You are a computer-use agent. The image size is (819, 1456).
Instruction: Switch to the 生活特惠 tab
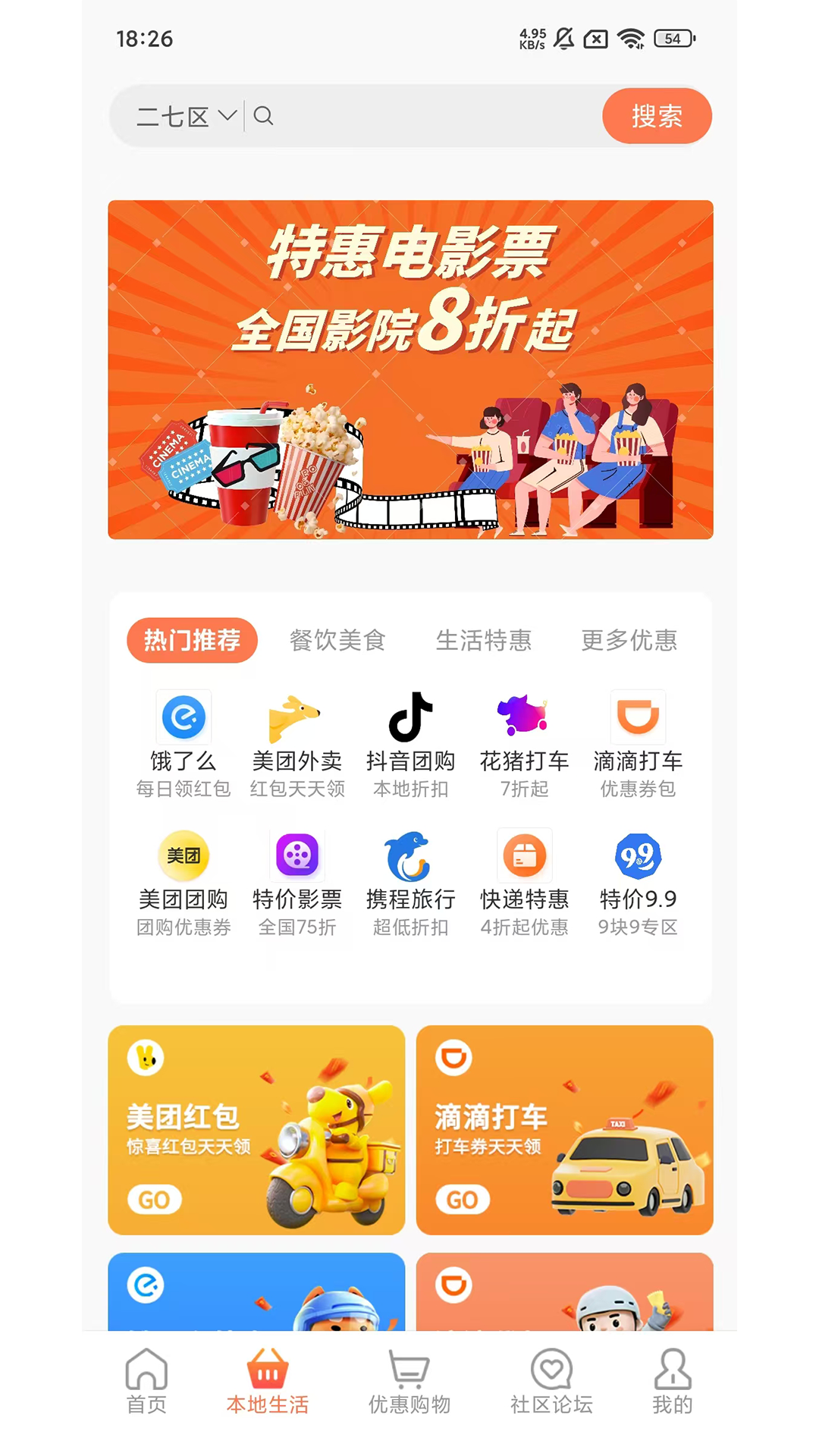coord(484,641)
